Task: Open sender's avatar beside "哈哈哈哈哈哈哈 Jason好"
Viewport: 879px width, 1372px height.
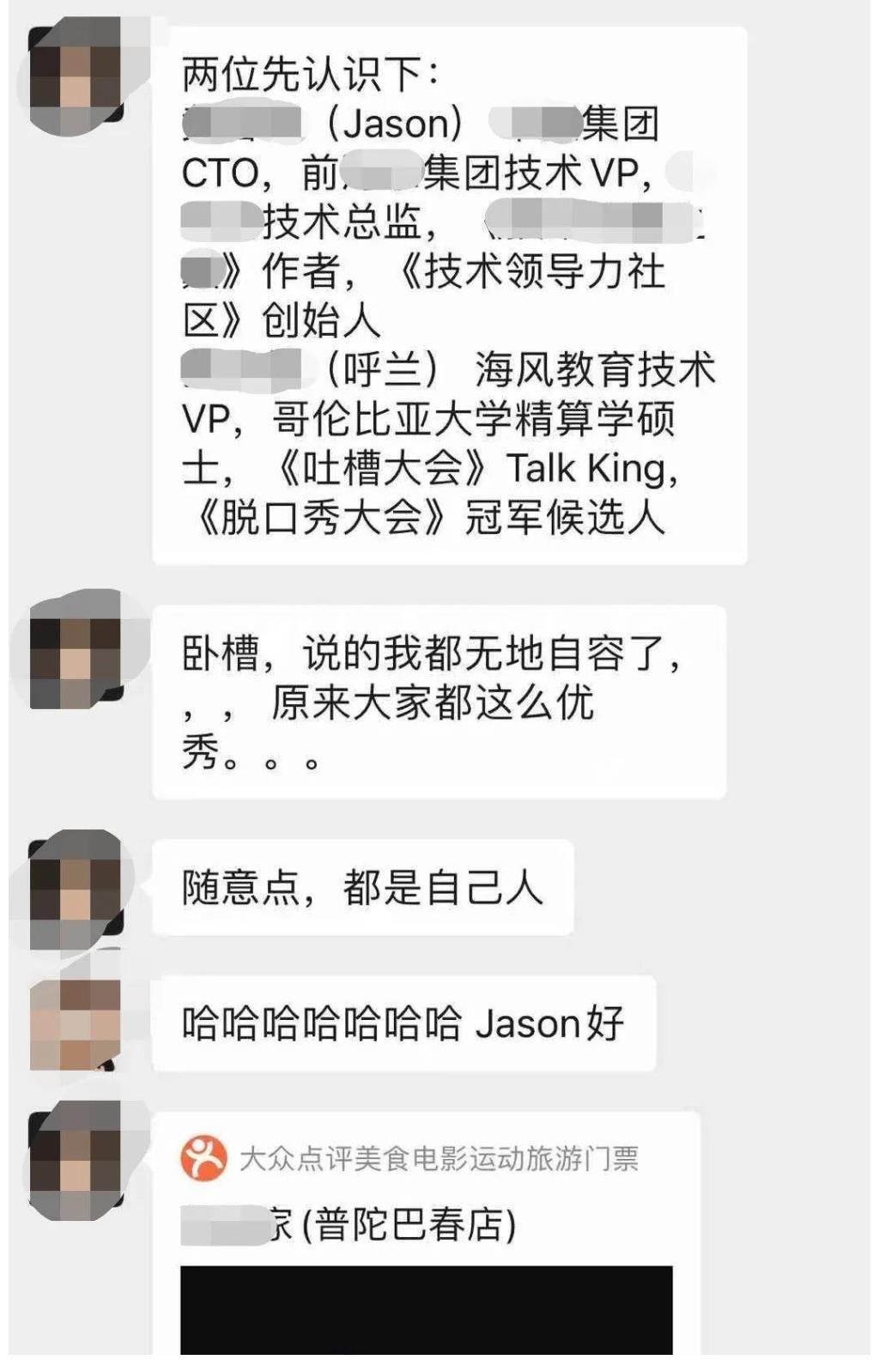Action: click(75, 1024)
